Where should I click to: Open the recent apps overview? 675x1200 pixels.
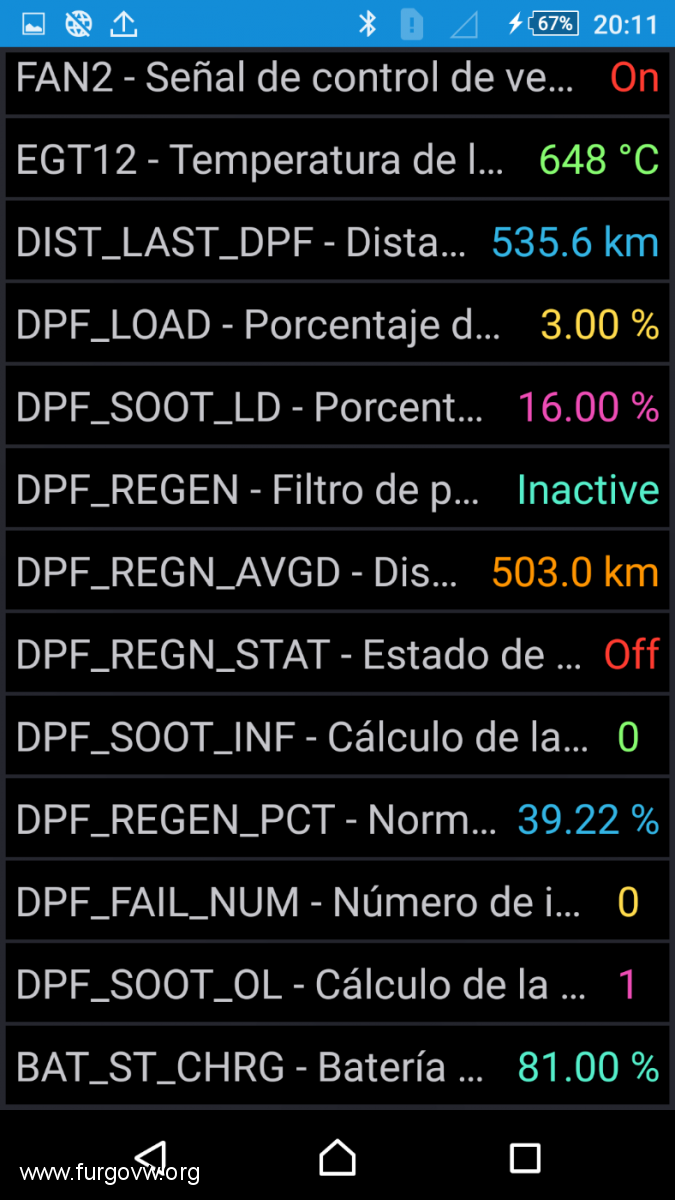525,1158
